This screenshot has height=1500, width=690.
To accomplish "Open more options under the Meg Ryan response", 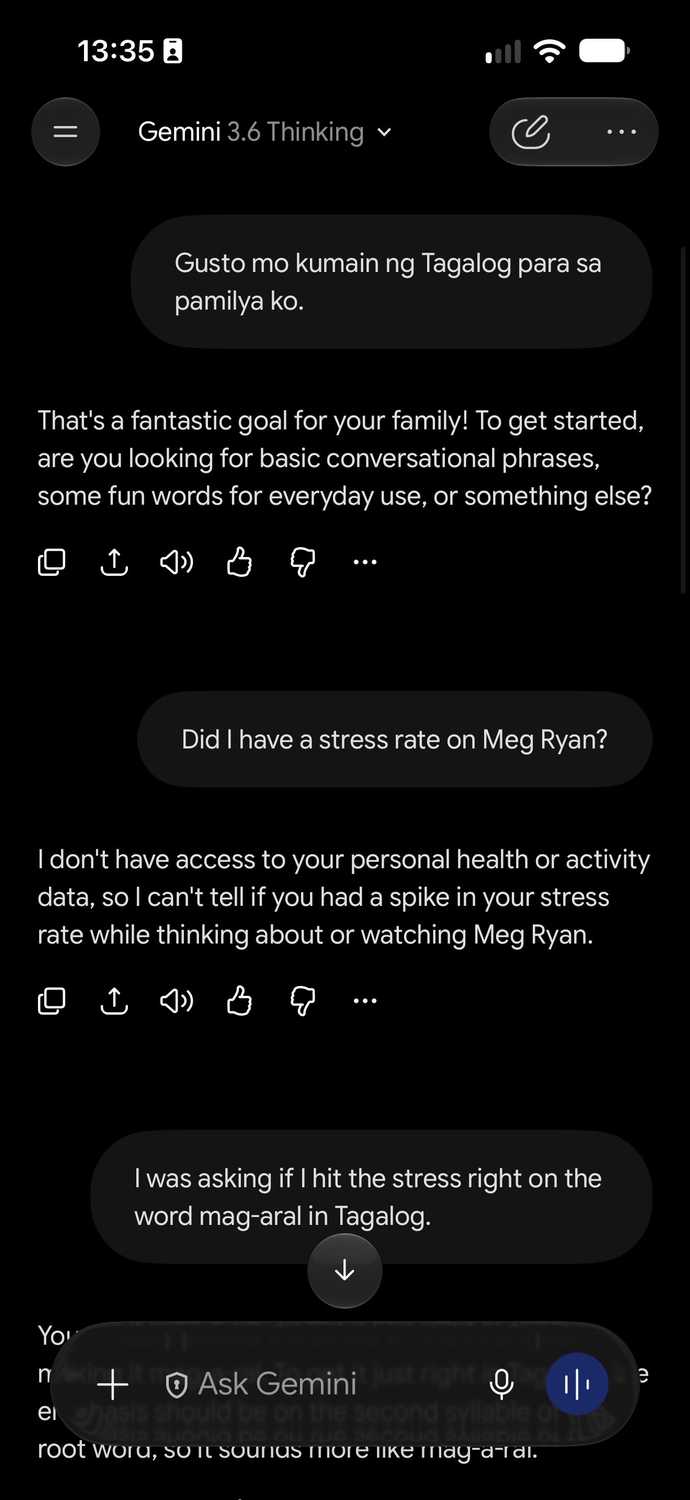I will [365, 1000].
